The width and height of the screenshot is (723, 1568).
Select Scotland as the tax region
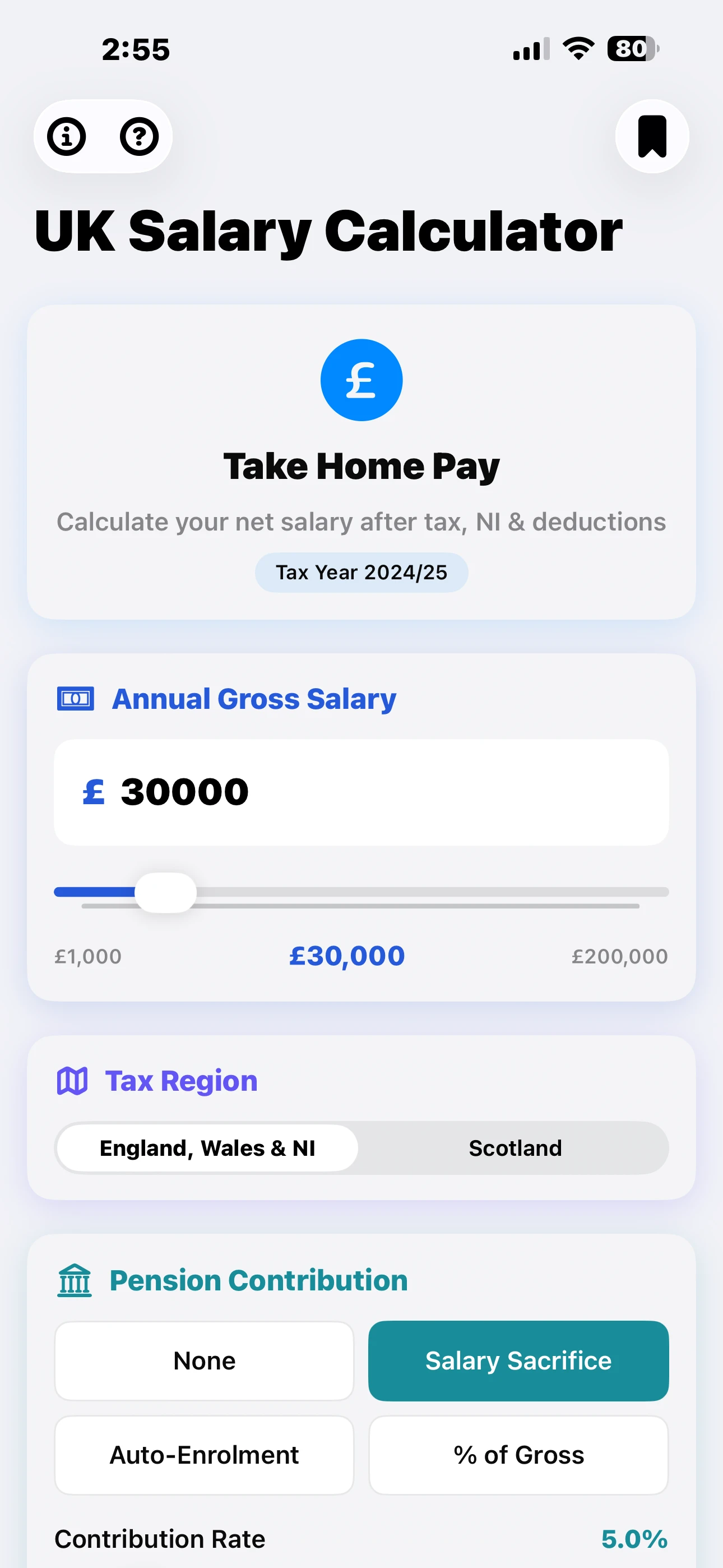point(515,1148)
